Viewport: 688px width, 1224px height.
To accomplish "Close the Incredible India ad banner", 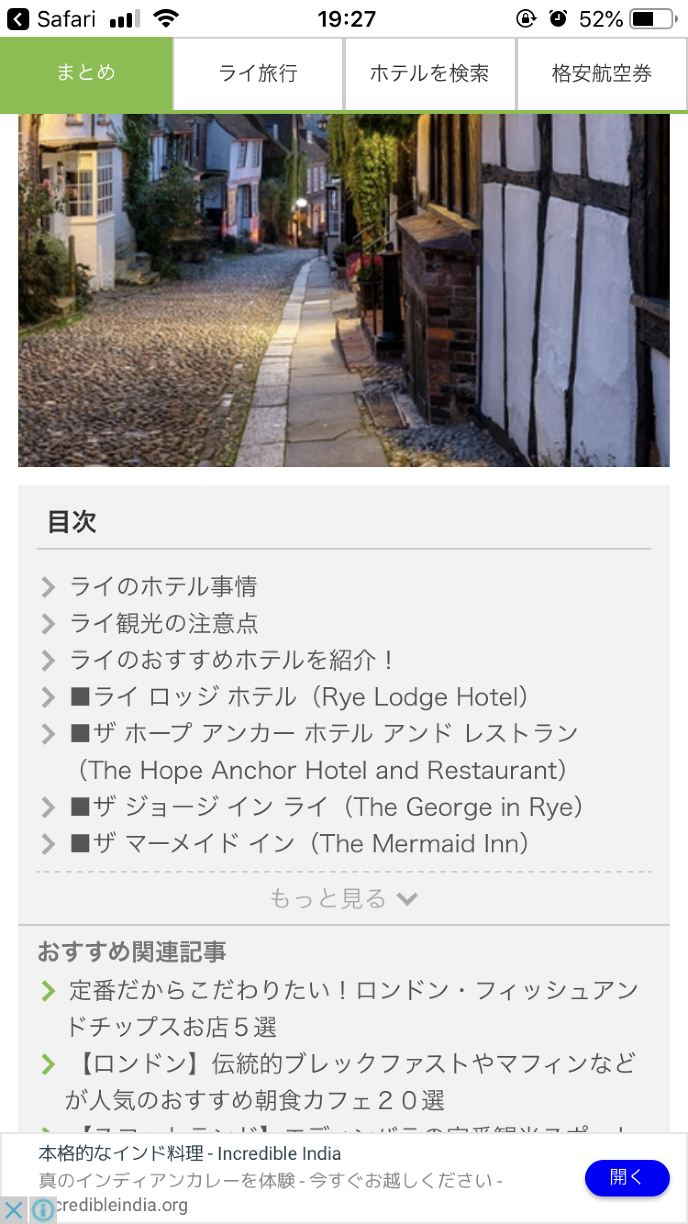I will click(x=14, y=1210).
